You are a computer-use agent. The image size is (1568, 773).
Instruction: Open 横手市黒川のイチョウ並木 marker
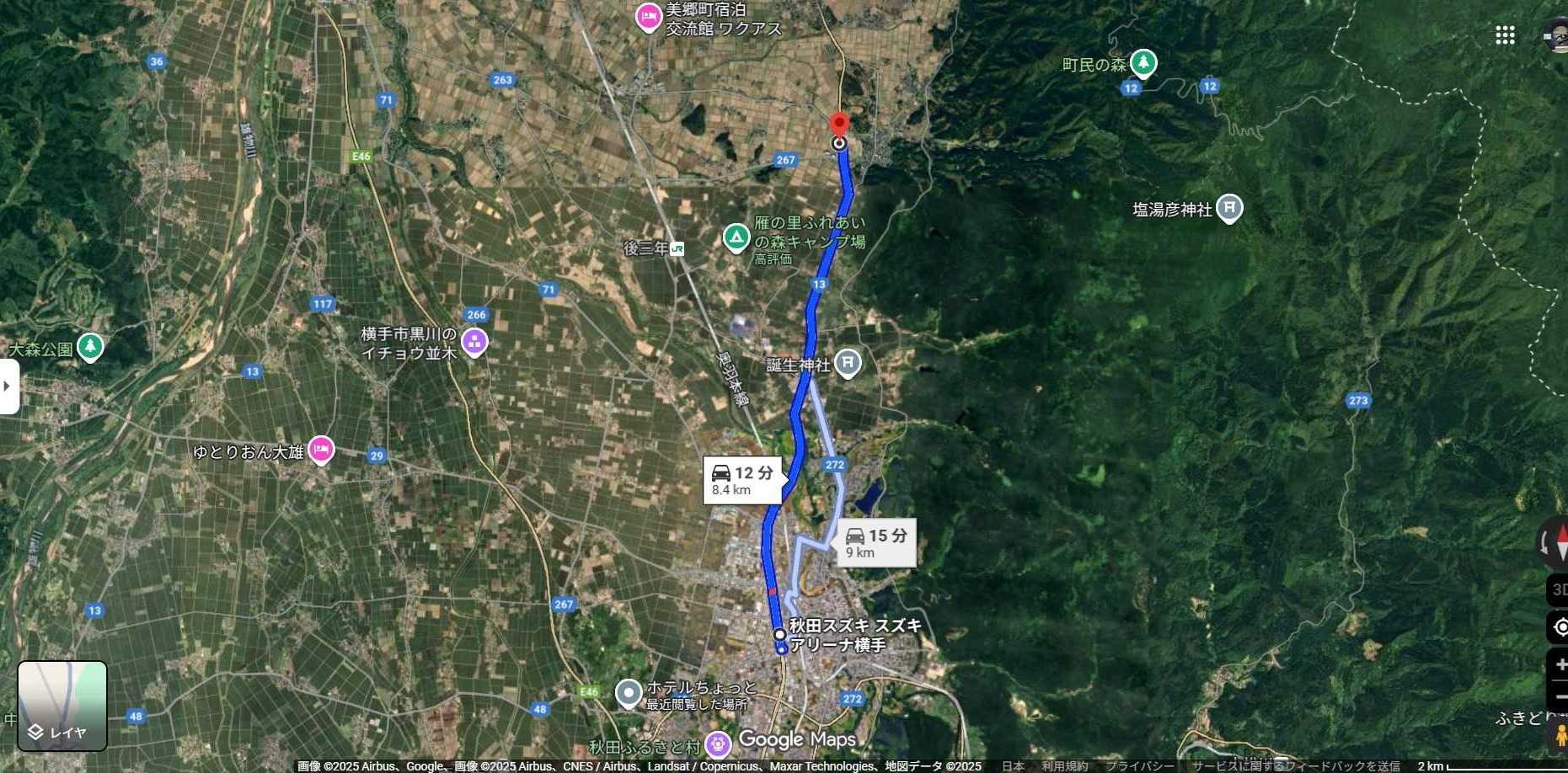point(474,343)
